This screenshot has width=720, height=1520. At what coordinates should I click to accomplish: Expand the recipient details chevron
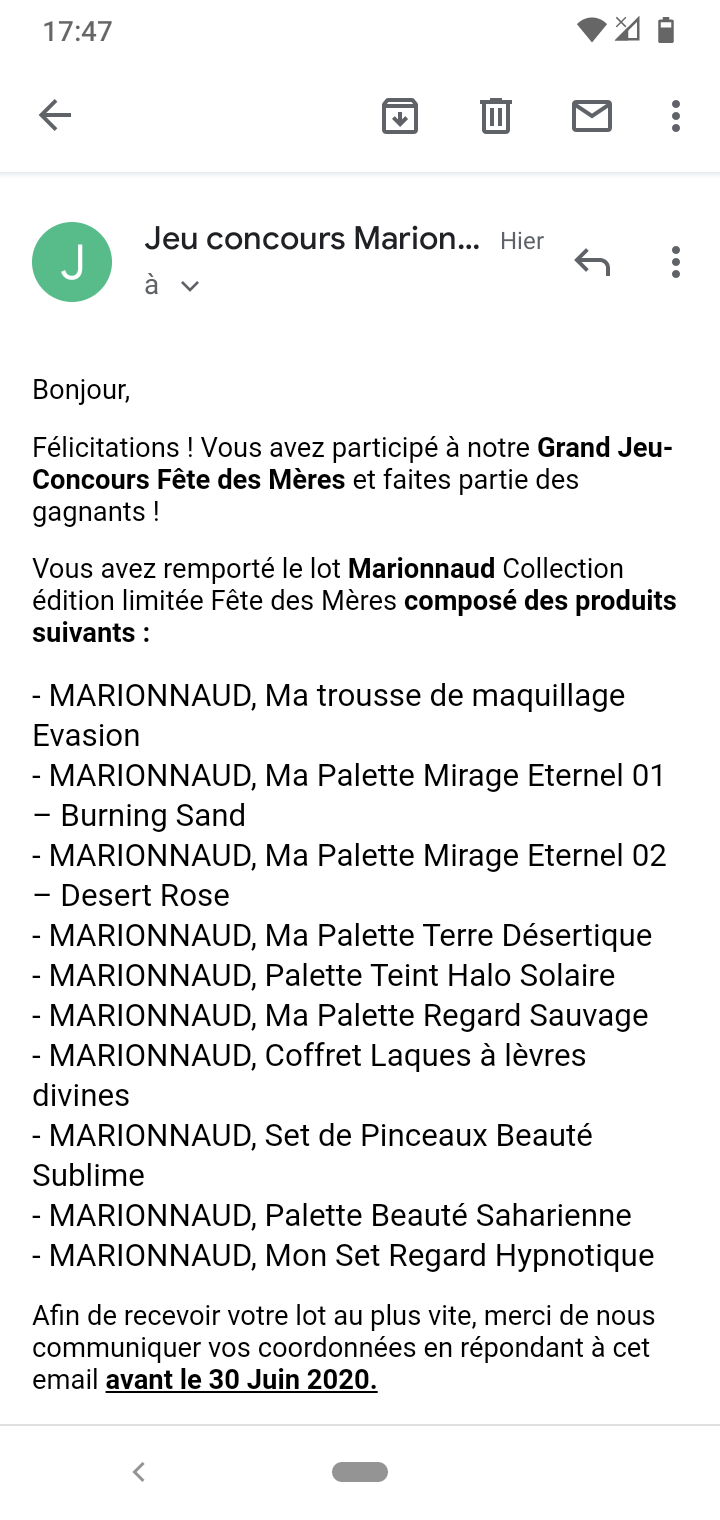click(x=190, y=287)
